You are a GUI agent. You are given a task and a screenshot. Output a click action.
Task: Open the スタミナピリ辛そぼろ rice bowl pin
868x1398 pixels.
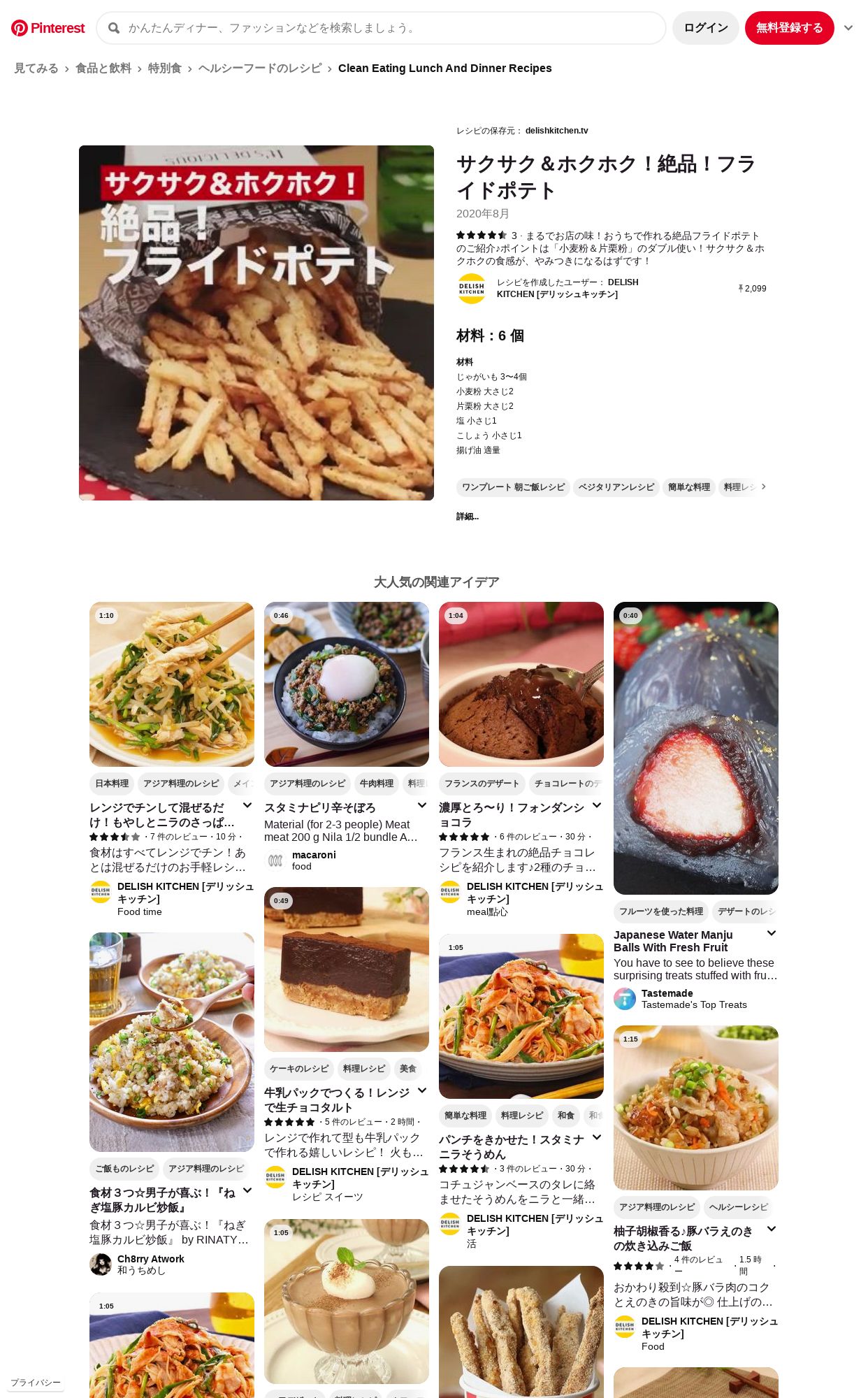tap(347, 684)
